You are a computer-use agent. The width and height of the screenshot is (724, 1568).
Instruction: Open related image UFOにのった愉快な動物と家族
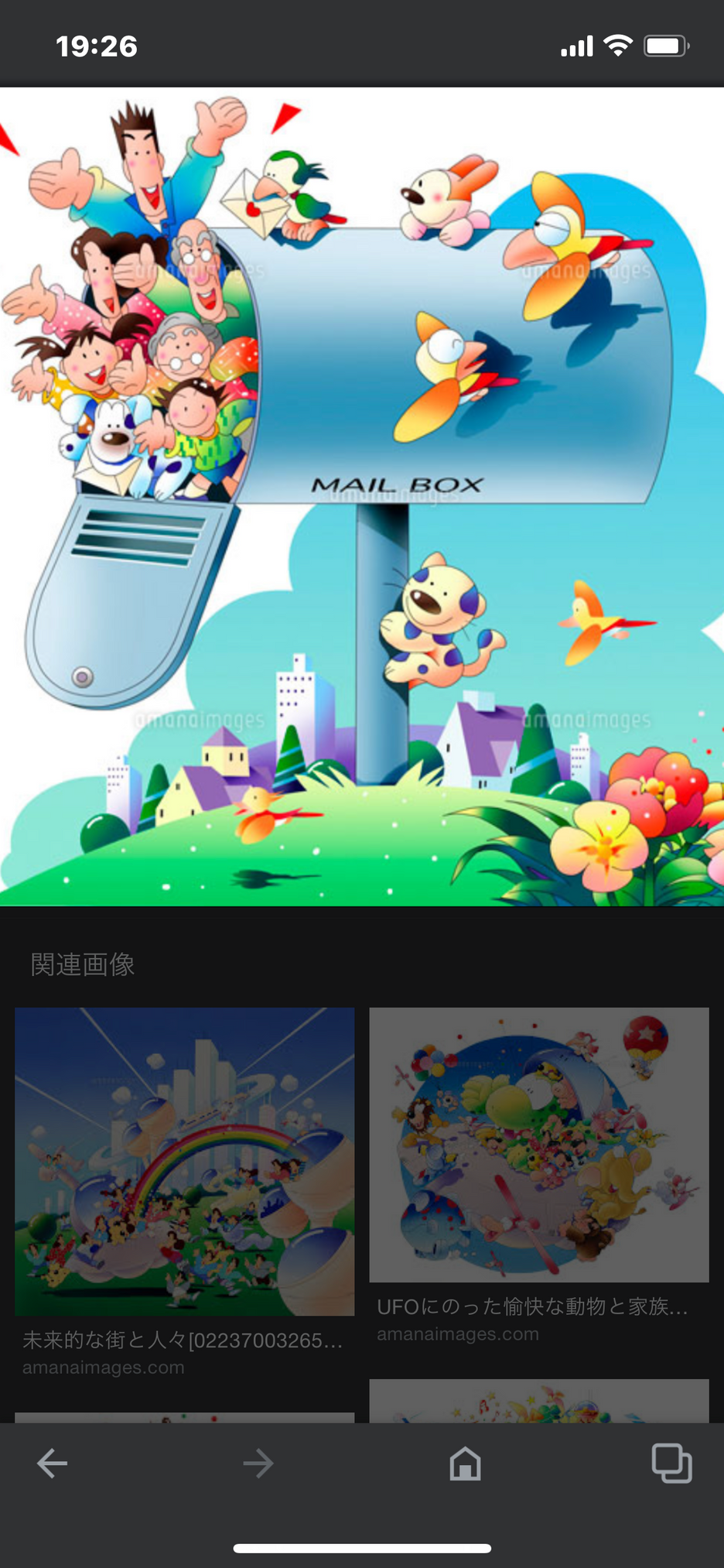[x=539, y=1144]
